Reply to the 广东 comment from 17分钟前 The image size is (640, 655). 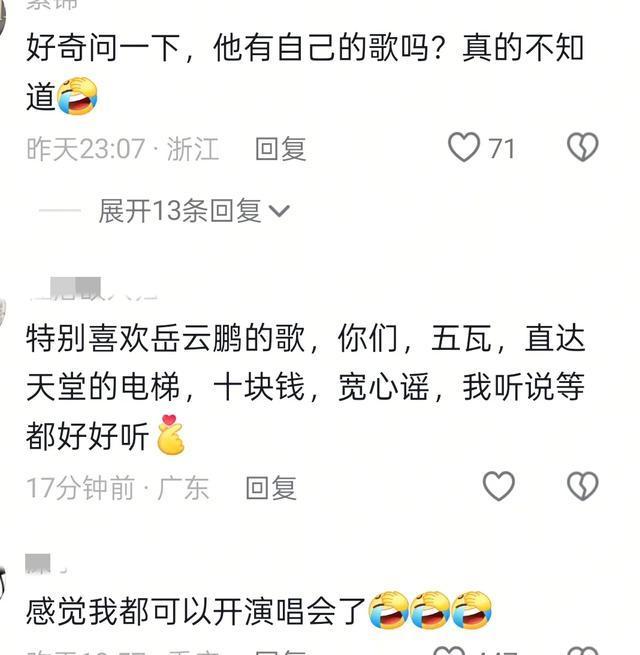[271, 488]
